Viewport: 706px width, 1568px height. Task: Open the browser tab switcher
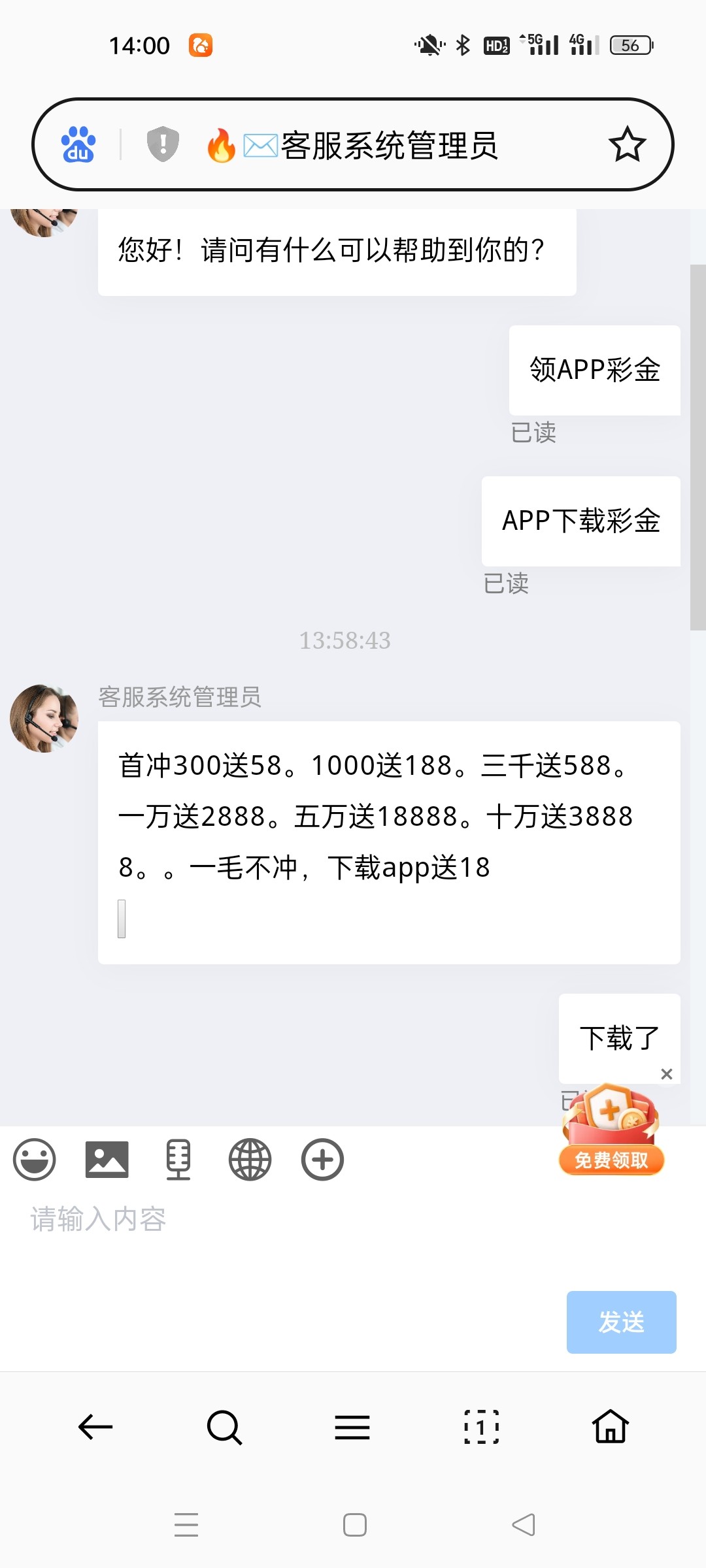[481, 1427]
